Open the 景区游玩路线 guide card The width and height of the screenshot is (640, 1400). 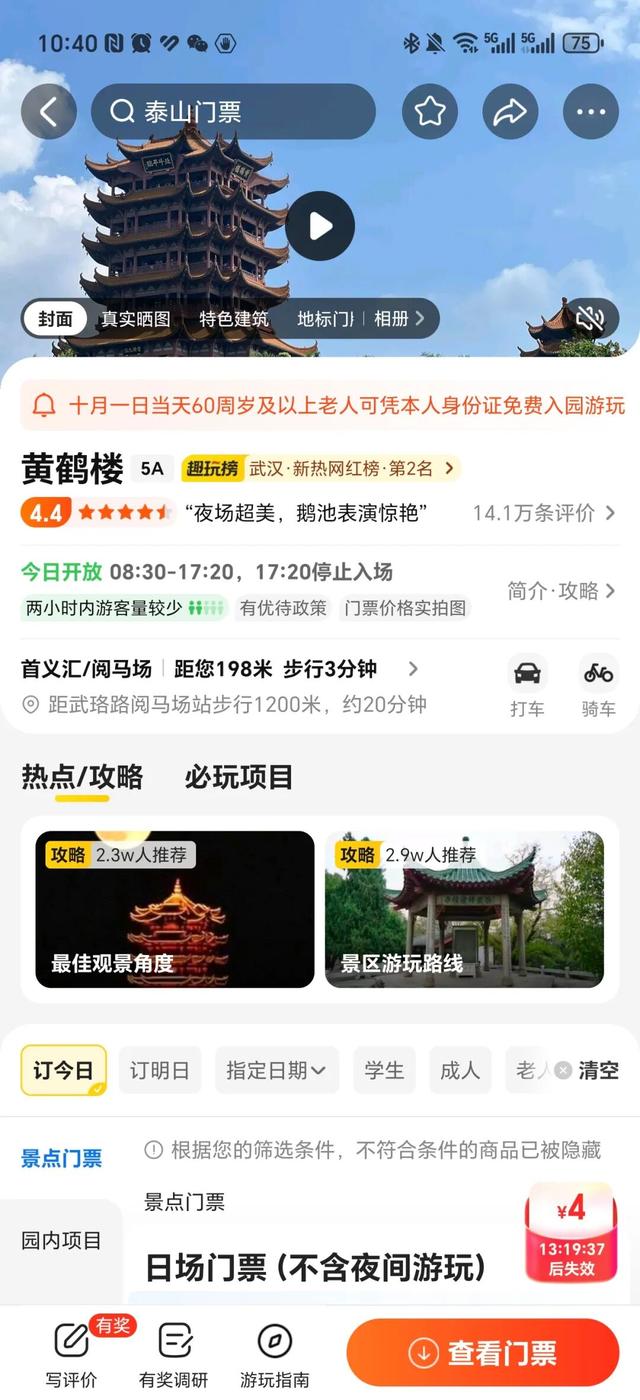pos(464,909)
